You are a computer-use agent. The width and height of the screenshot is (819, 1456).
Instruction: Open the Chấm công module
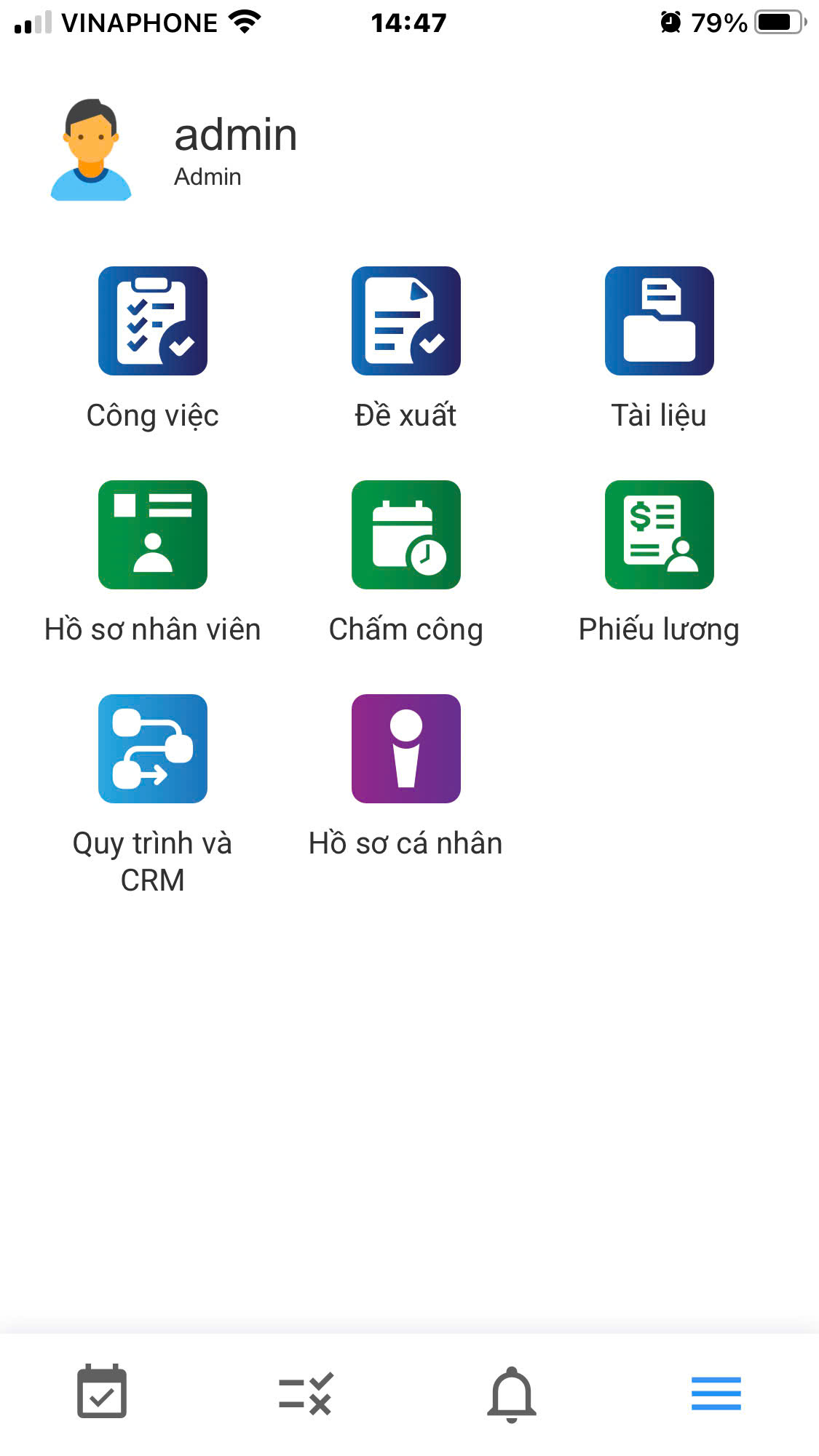click(x=405, y=535)
